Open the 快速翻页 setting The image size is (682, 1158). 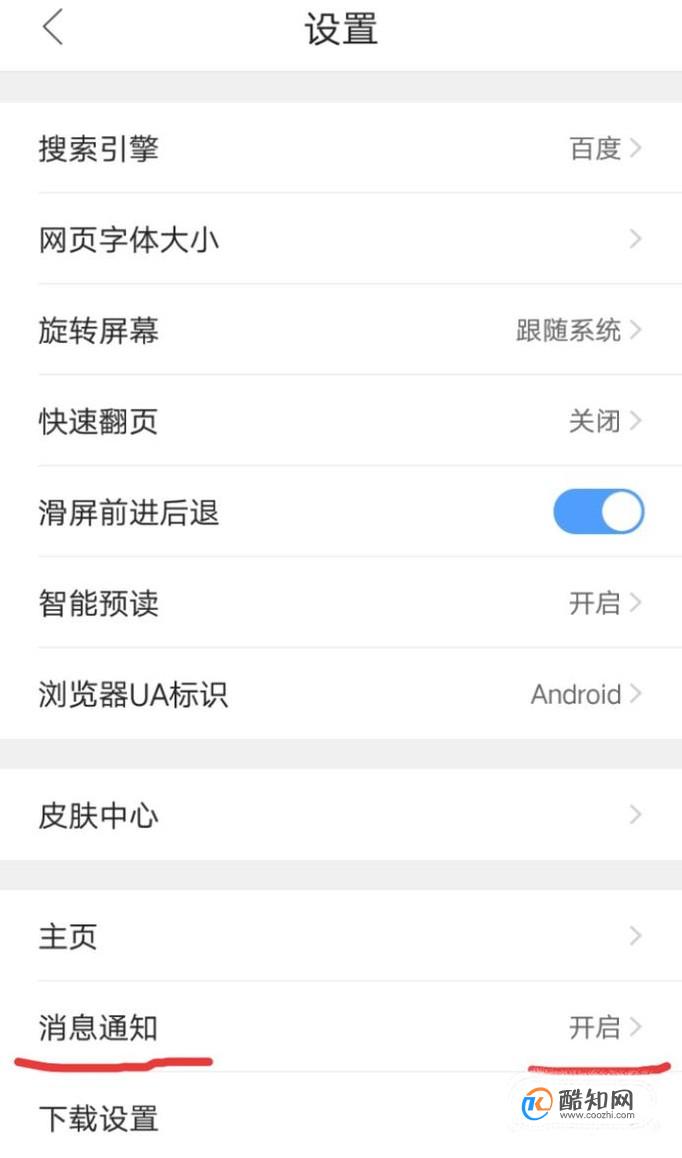(x=341, y=421)
